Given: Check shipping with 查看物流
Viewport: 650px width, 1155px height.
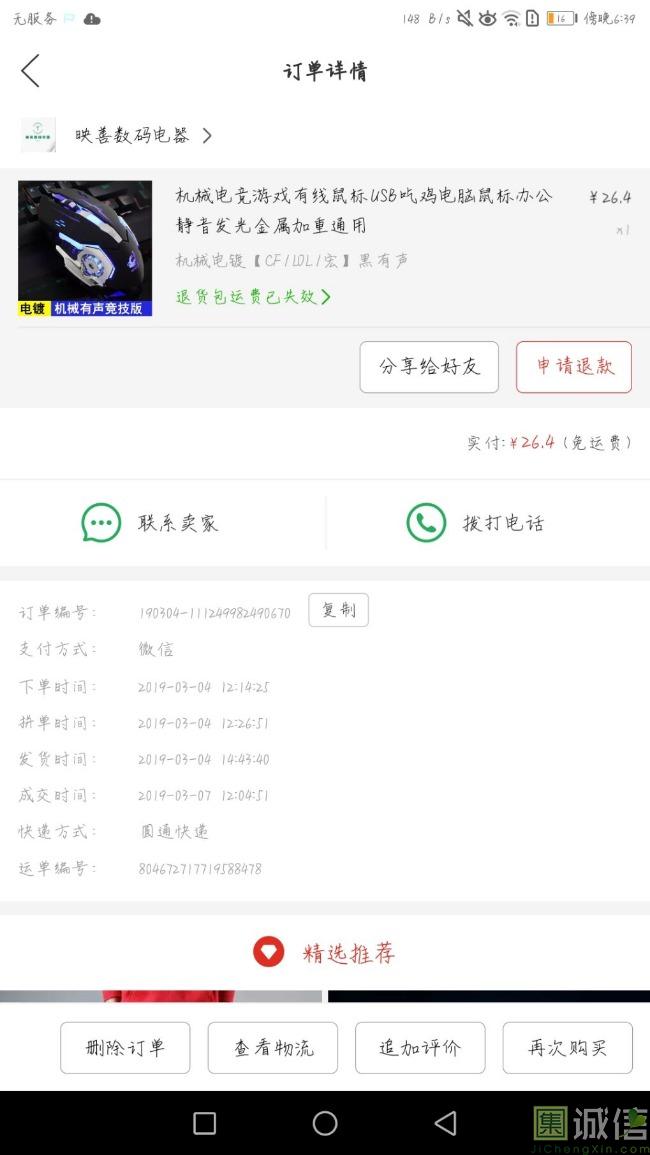Looking at the screenshot, I should point(273,1048).
